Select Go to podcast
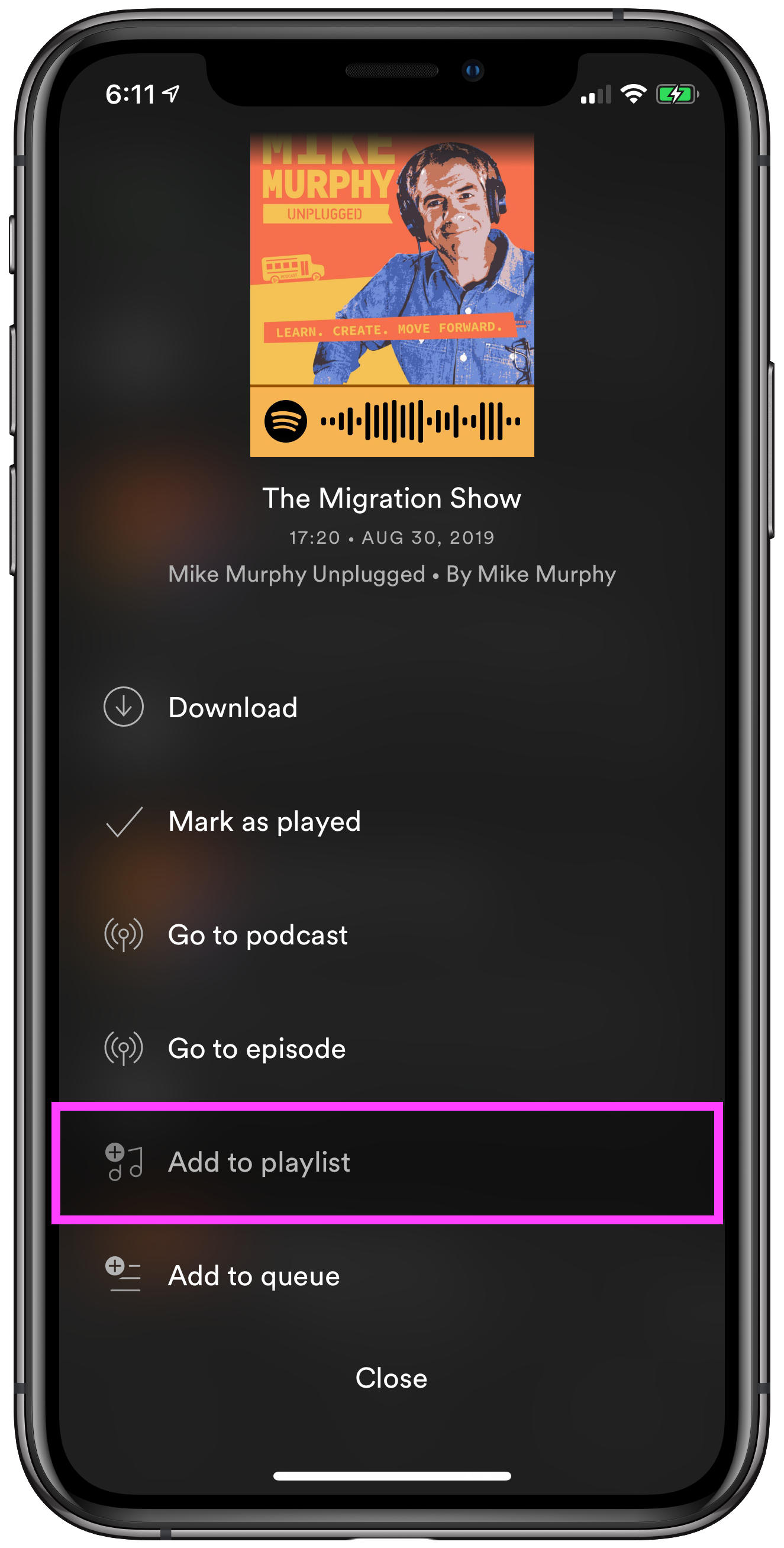This screenshot has width=784, height=1548. [391, 934]
